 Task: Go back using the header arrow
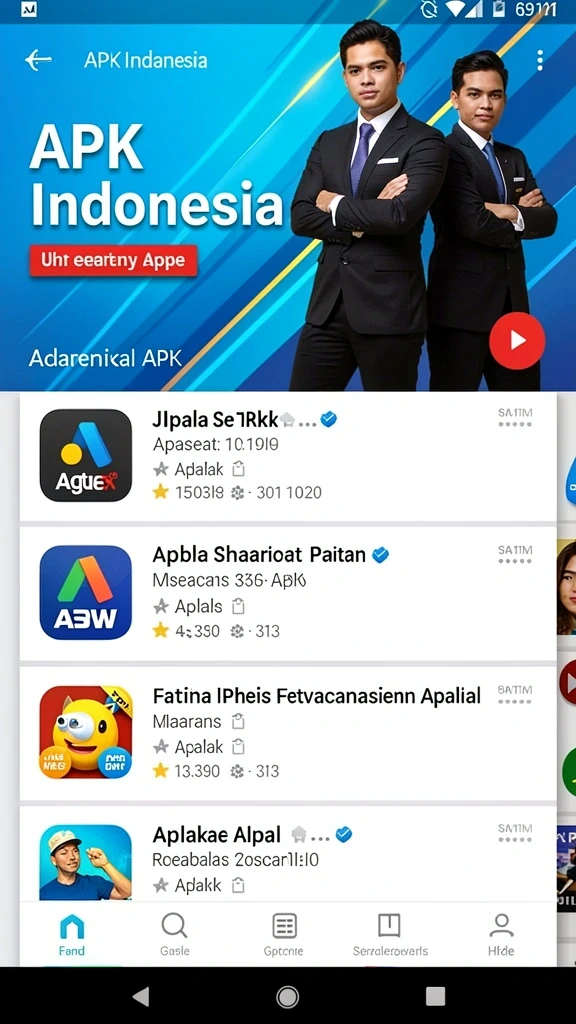38,60
